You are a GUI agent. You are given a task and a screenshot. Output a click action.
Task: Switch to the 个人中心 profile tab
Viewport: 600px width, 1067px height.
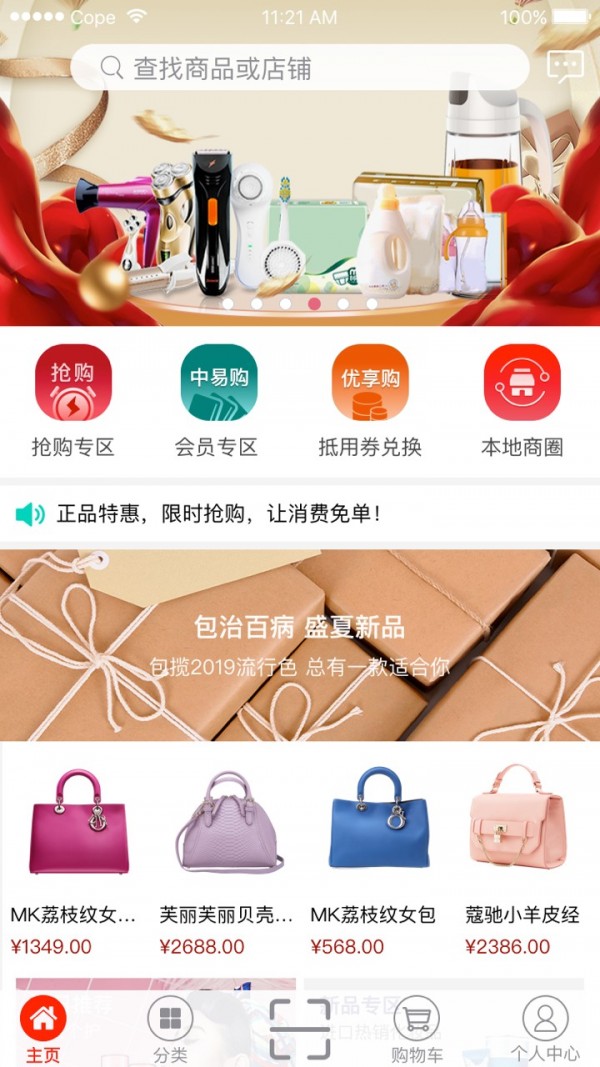[x=545, y=1030]
